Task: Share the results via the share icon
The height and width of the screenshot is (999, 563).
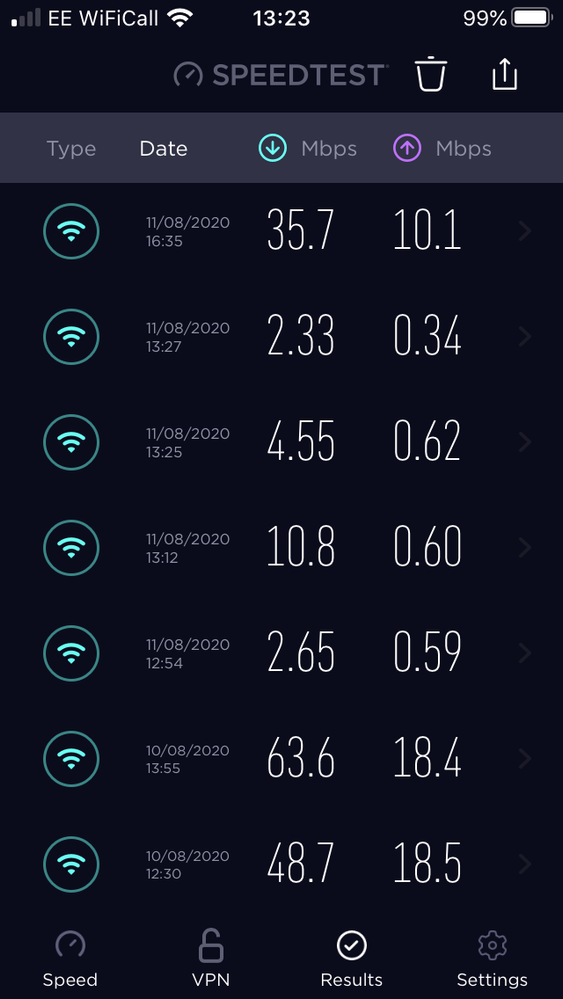Action: (x=504, y=74)
